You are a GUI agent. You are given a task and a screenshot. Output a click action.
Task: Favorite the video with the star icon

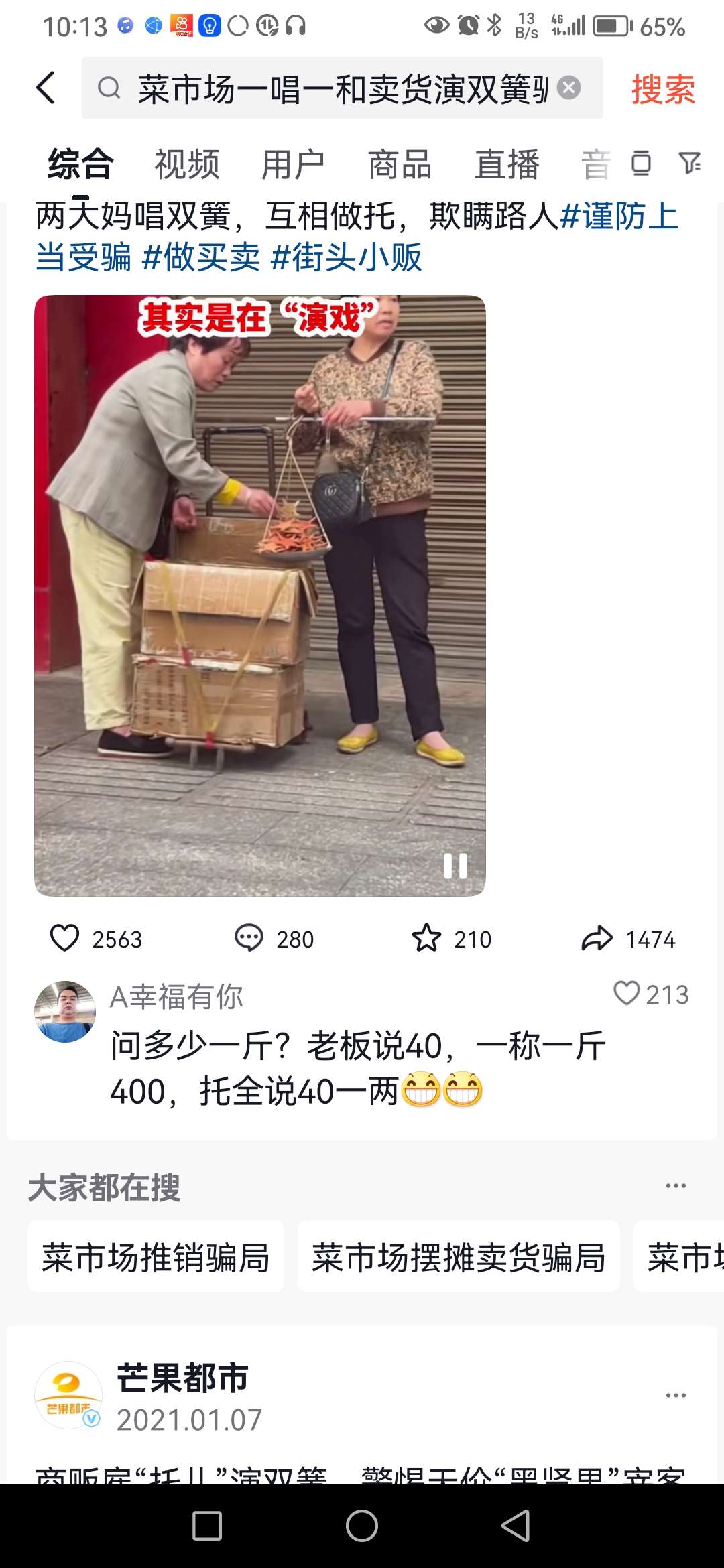click(426, 938)
